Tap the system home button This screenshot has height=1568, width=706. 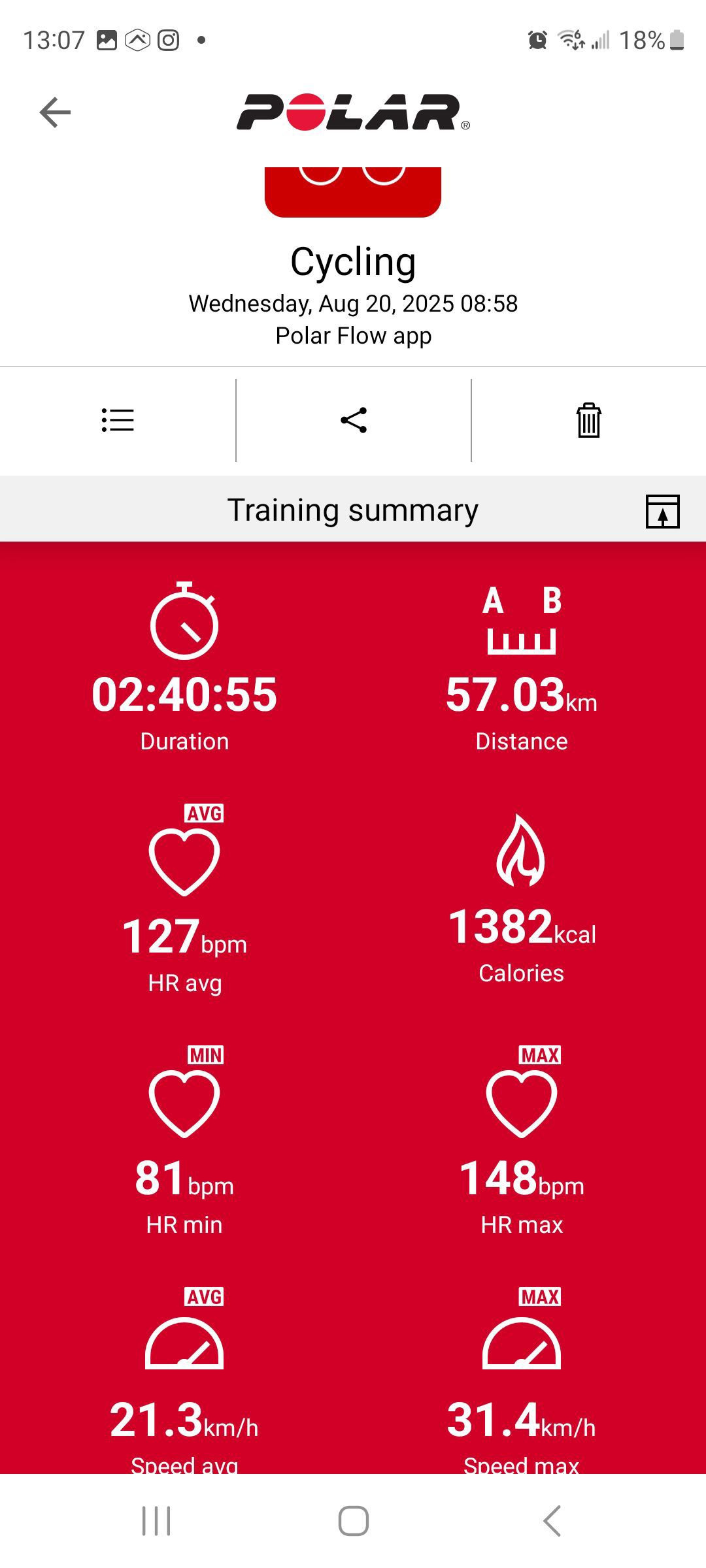click(x=354, y=1521)
